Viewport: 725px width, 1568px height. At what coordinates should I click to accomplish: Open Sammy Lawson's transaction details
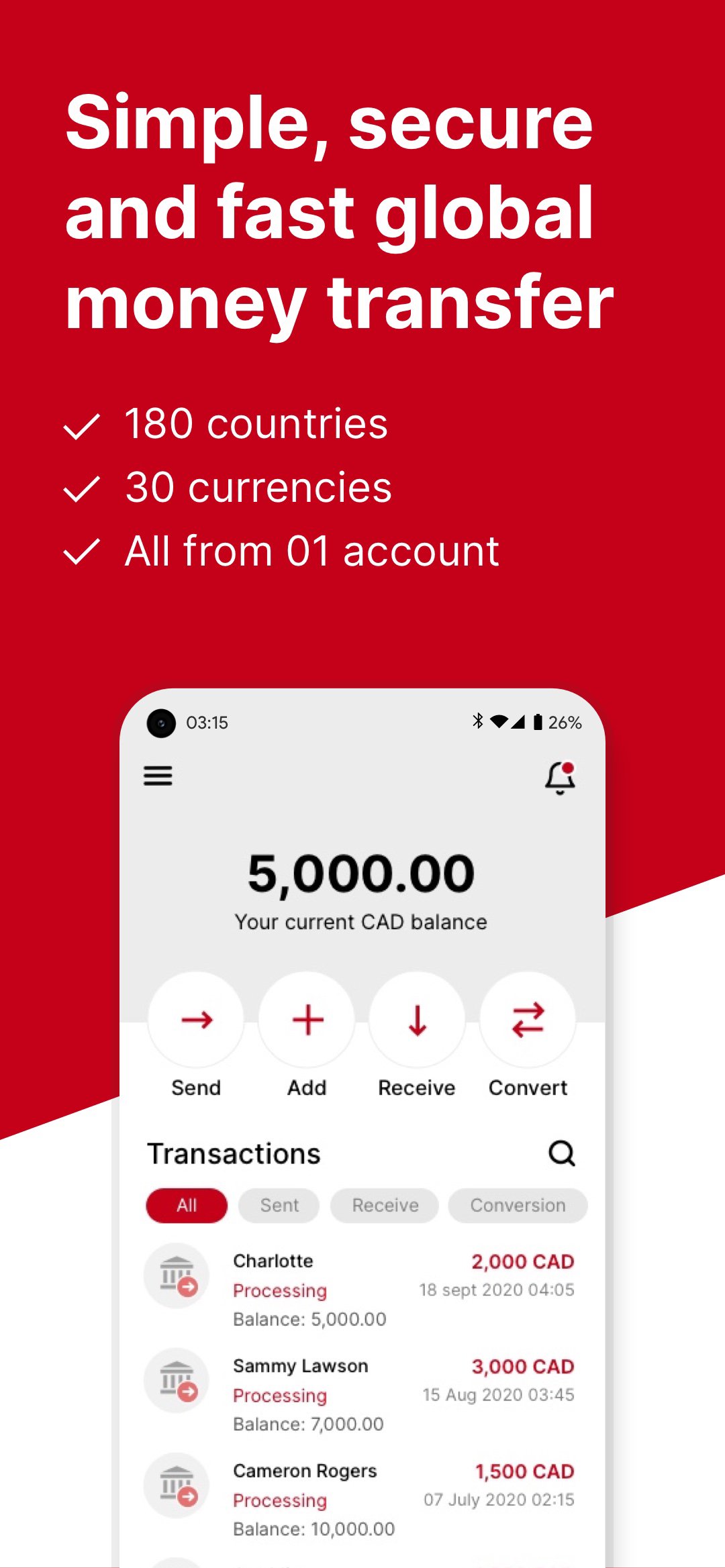(300, 1366)
